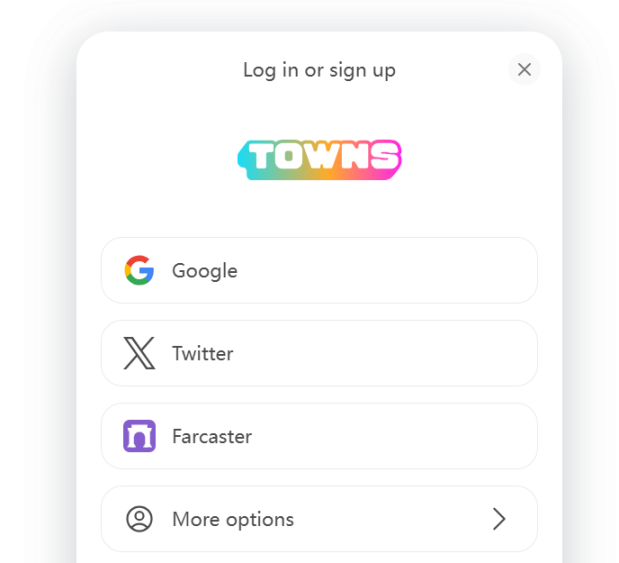Close the log in dialog
Viewport: 619px width, 563px height.
click(x=523, y=70)
